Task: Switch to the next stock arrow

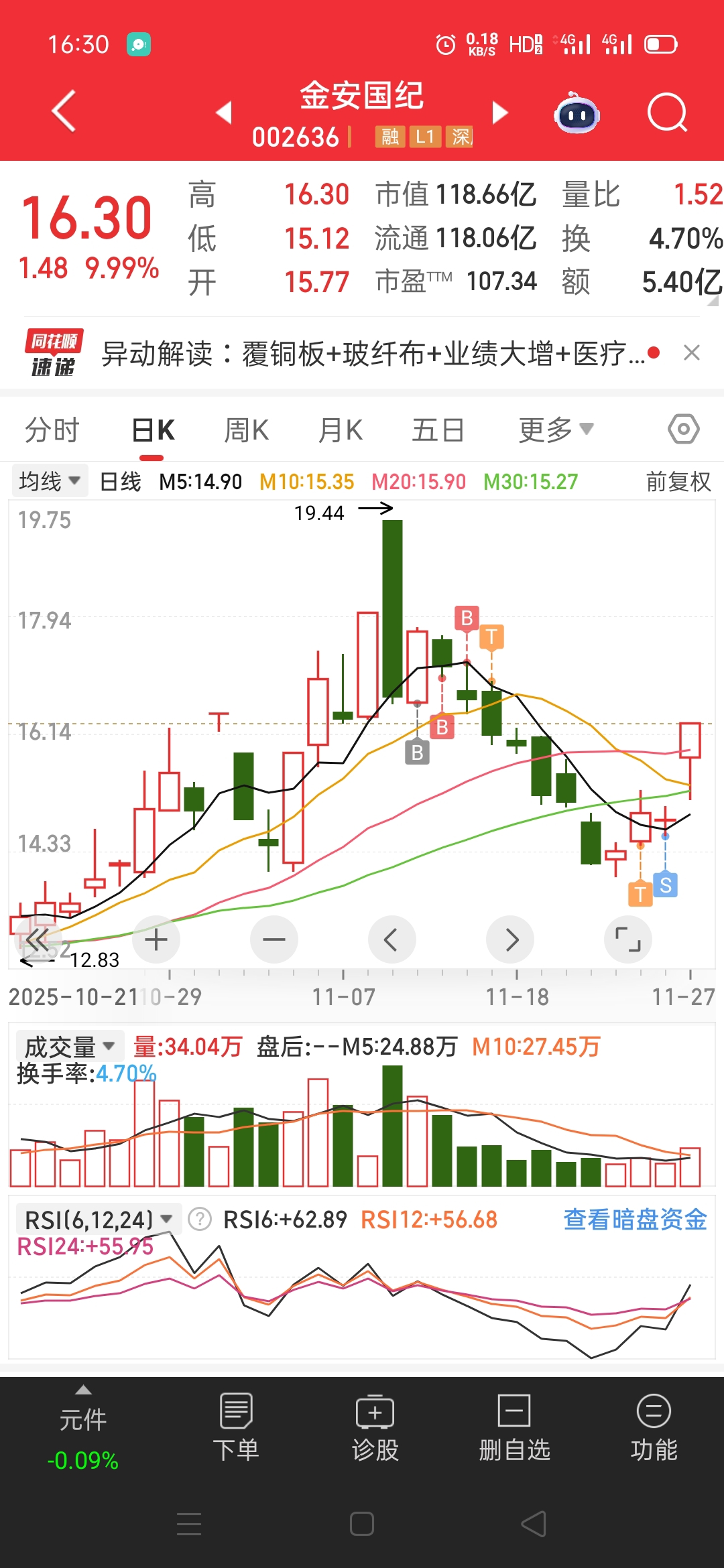Action: click(x=499, y=113)
